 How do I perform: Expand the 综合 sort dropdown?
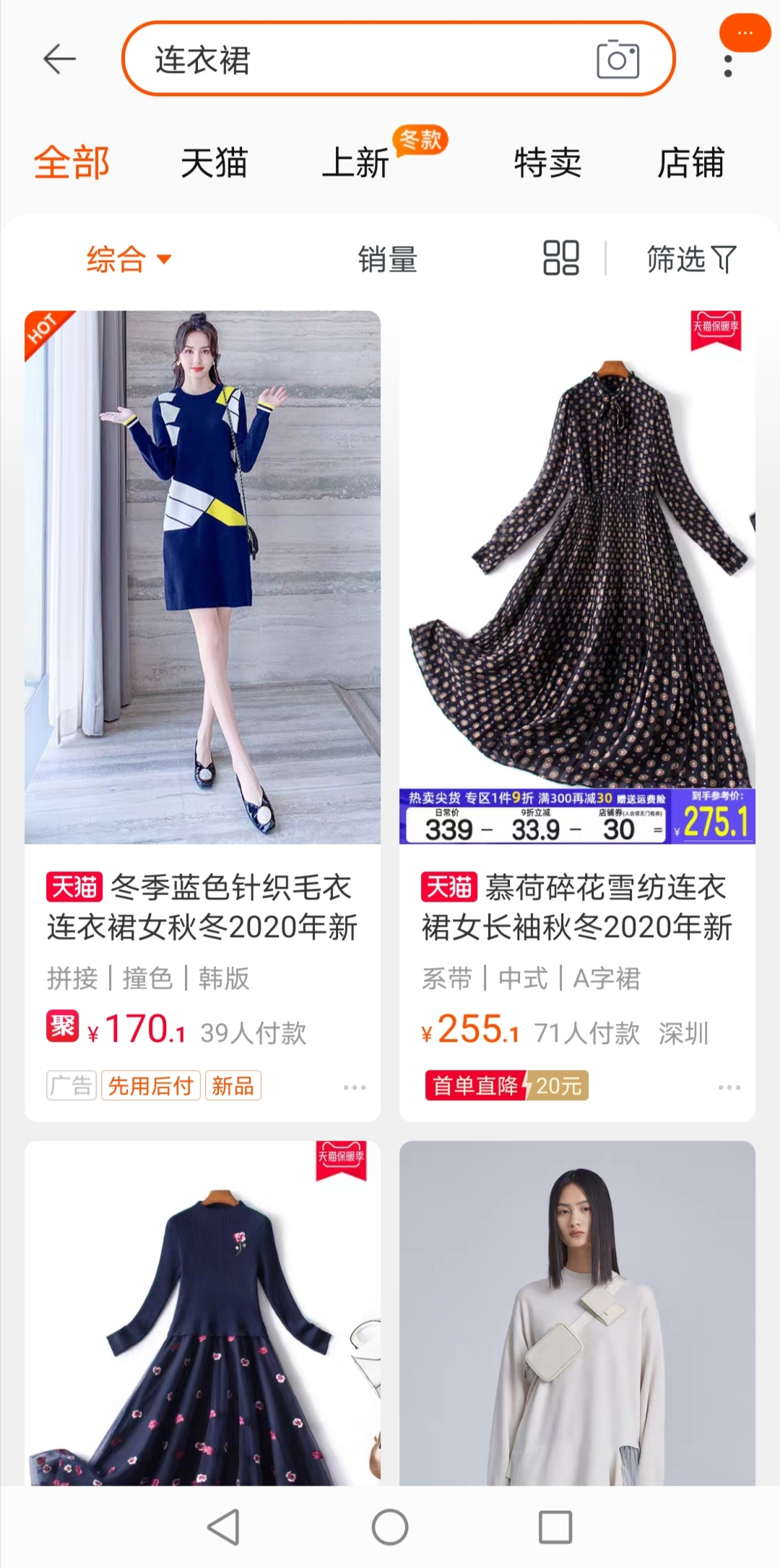pyautogui.click(x=129, y=259)
